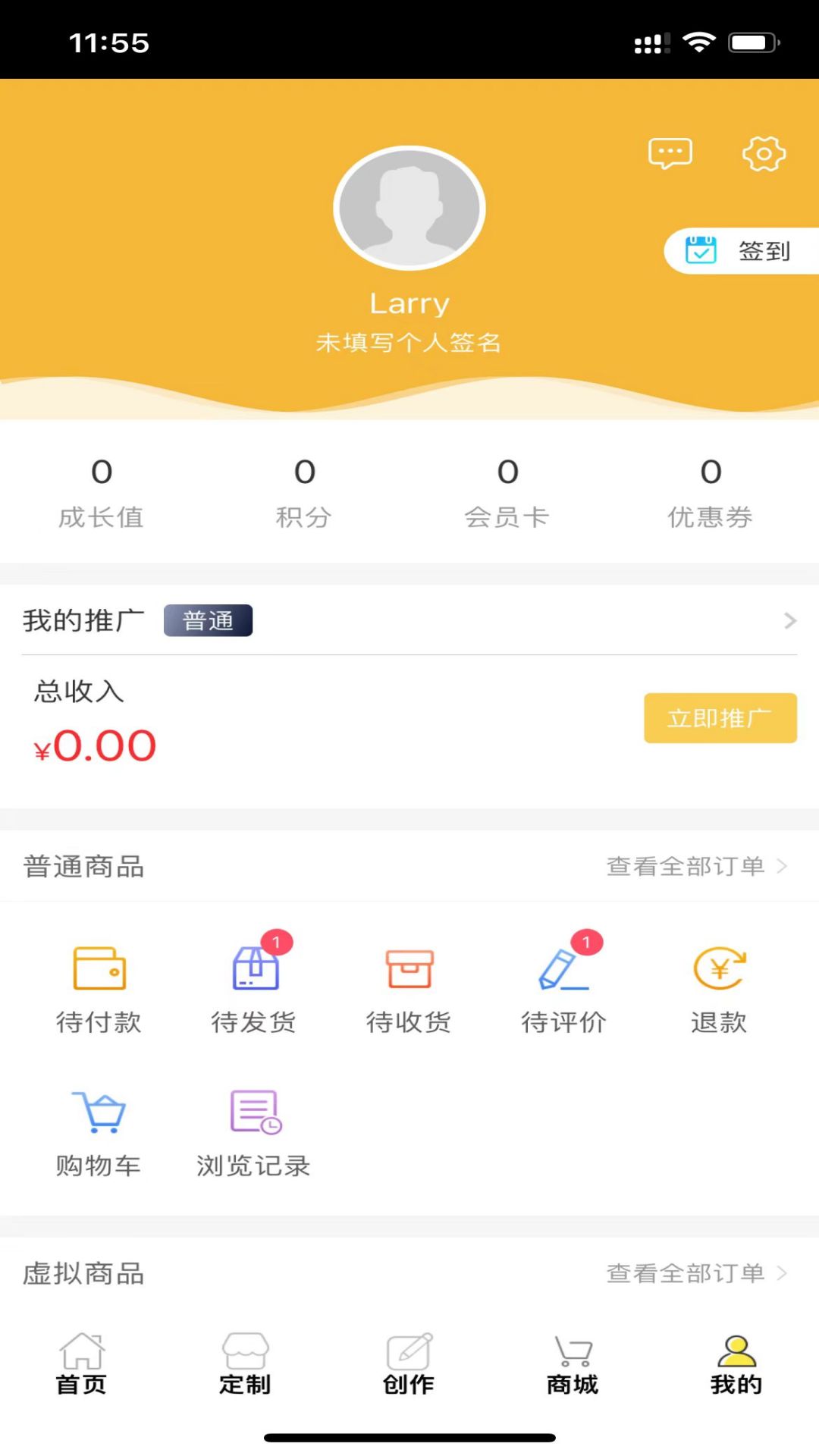This screenshot has width=819, height=1456.
Task: Switch to the 商城 mall tab
Action: click(573, 1365)
